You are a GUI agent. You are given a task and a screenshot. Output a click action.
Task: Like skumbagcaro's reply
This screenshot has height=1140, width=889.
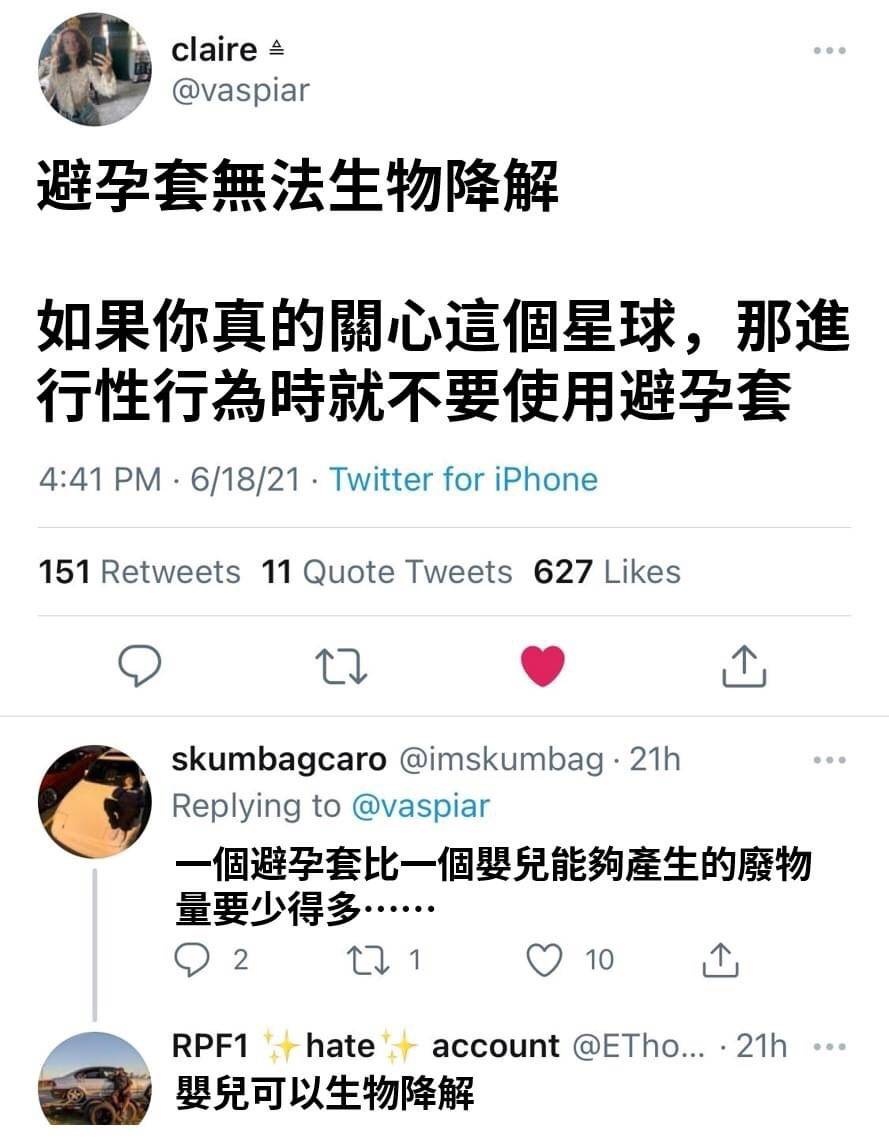545,960
